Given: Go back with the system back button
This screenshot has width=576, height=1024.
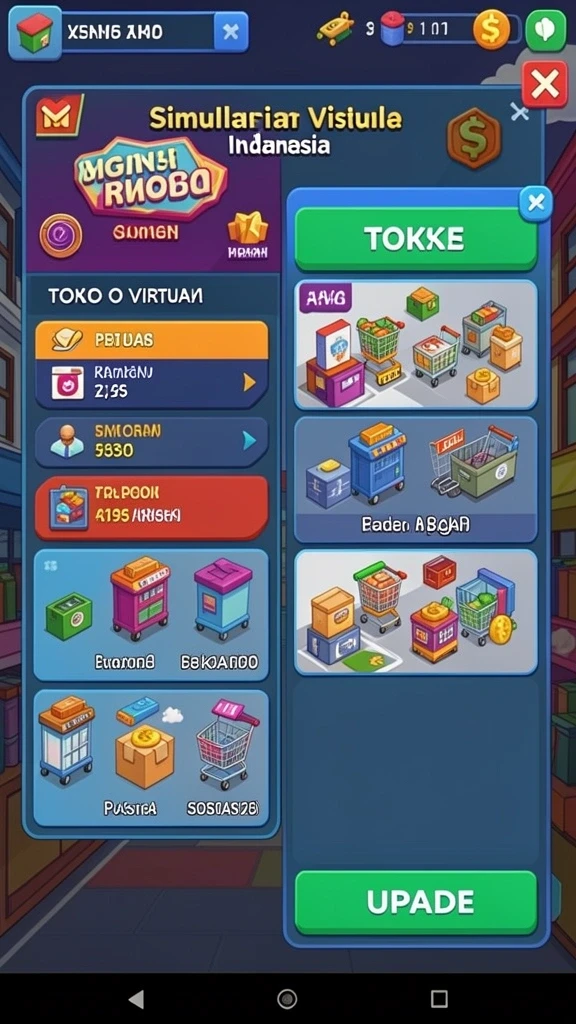Looking at the screenshot, I should pyautogui.click(x=136, y=999).
